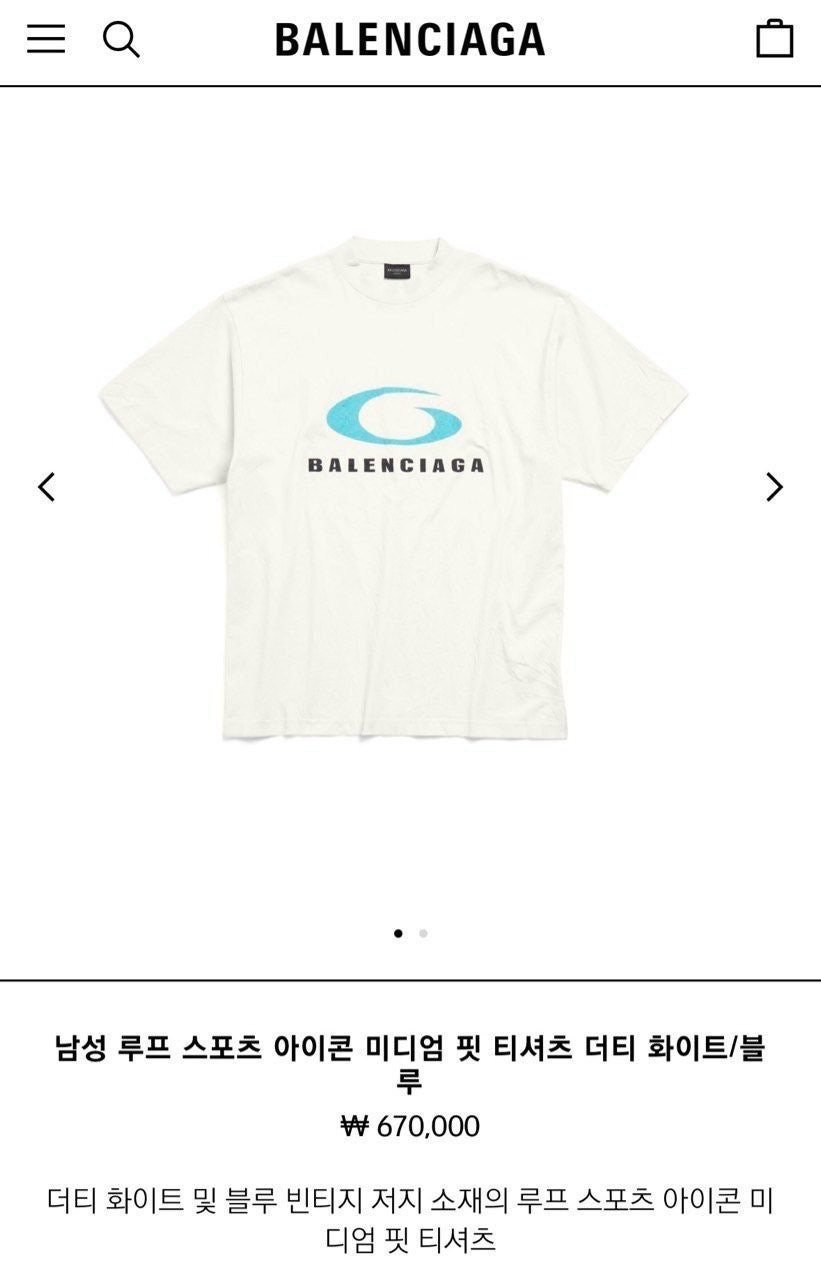Open the hamburger menu
The width and height of the screenshot is (821, 1279).
(x=46, y=40)
